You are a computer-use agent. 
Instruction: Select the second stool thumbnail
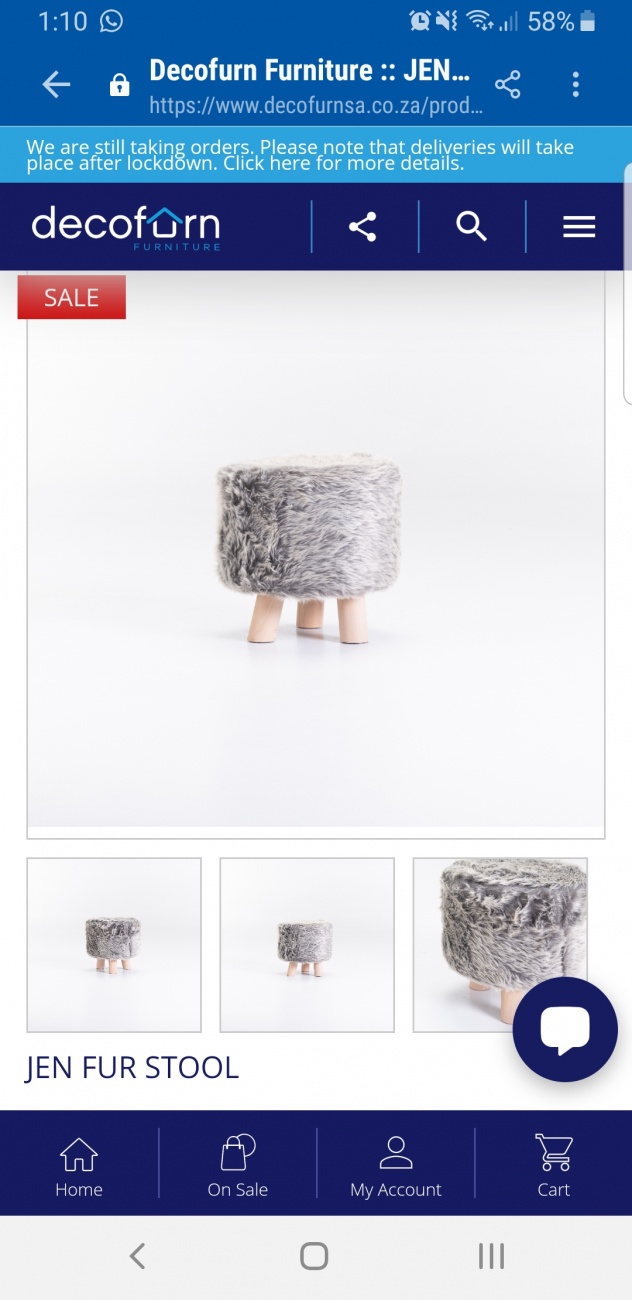pos(307,944)
